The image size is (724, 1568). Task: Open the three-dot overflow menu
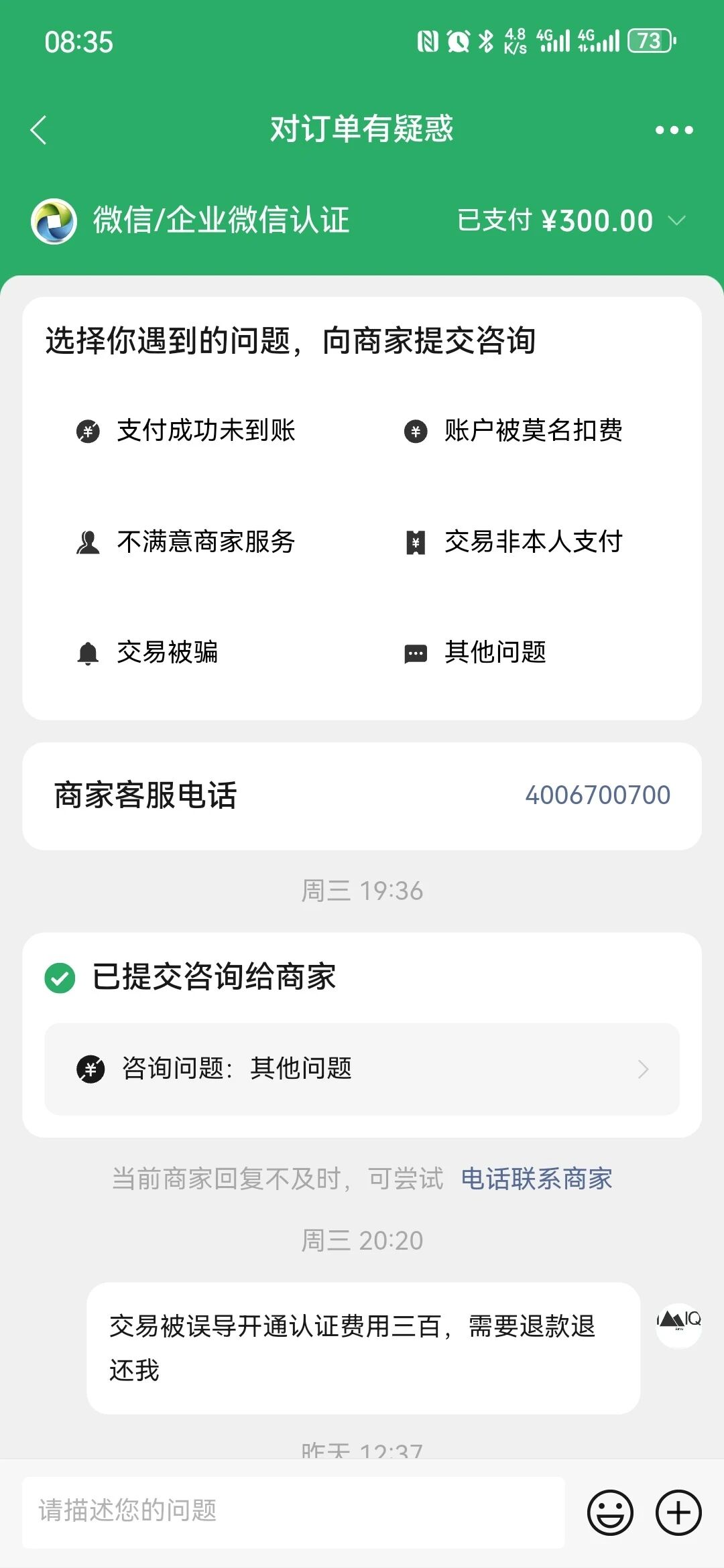coord(674,130)
